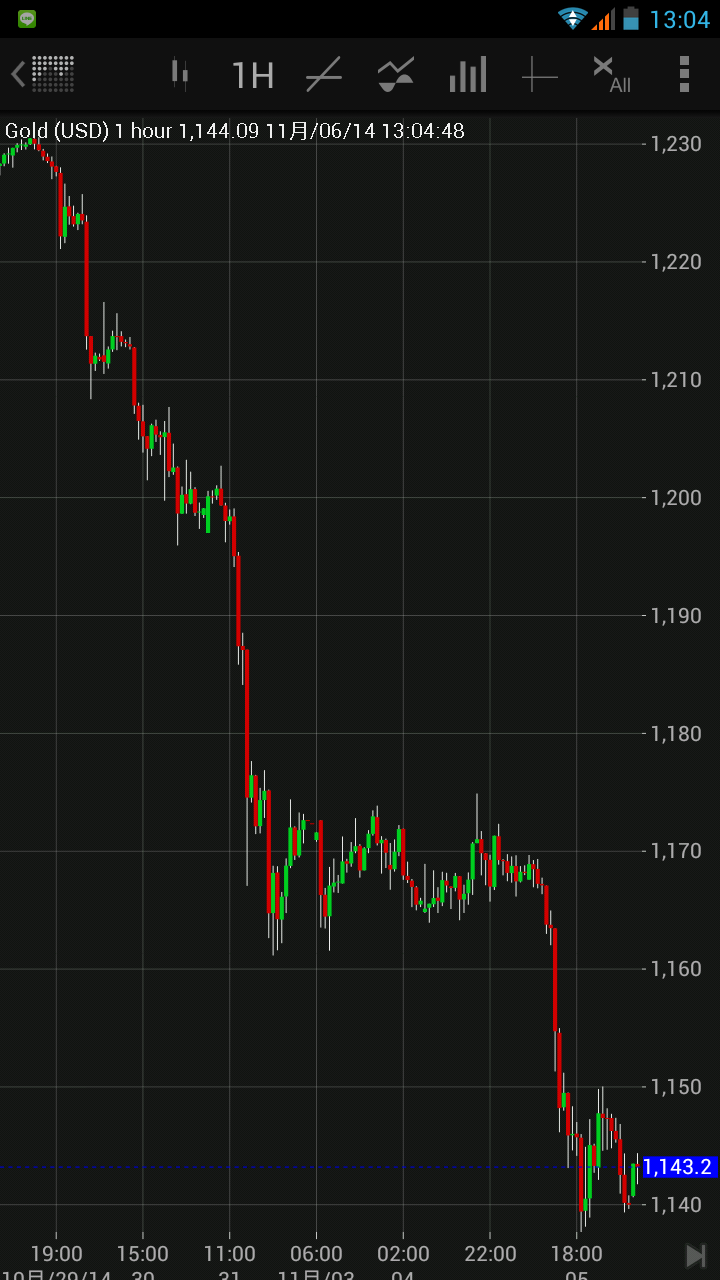Enable the crosshair cursor
Screen dimensions: 720x1280
(539, 75)
